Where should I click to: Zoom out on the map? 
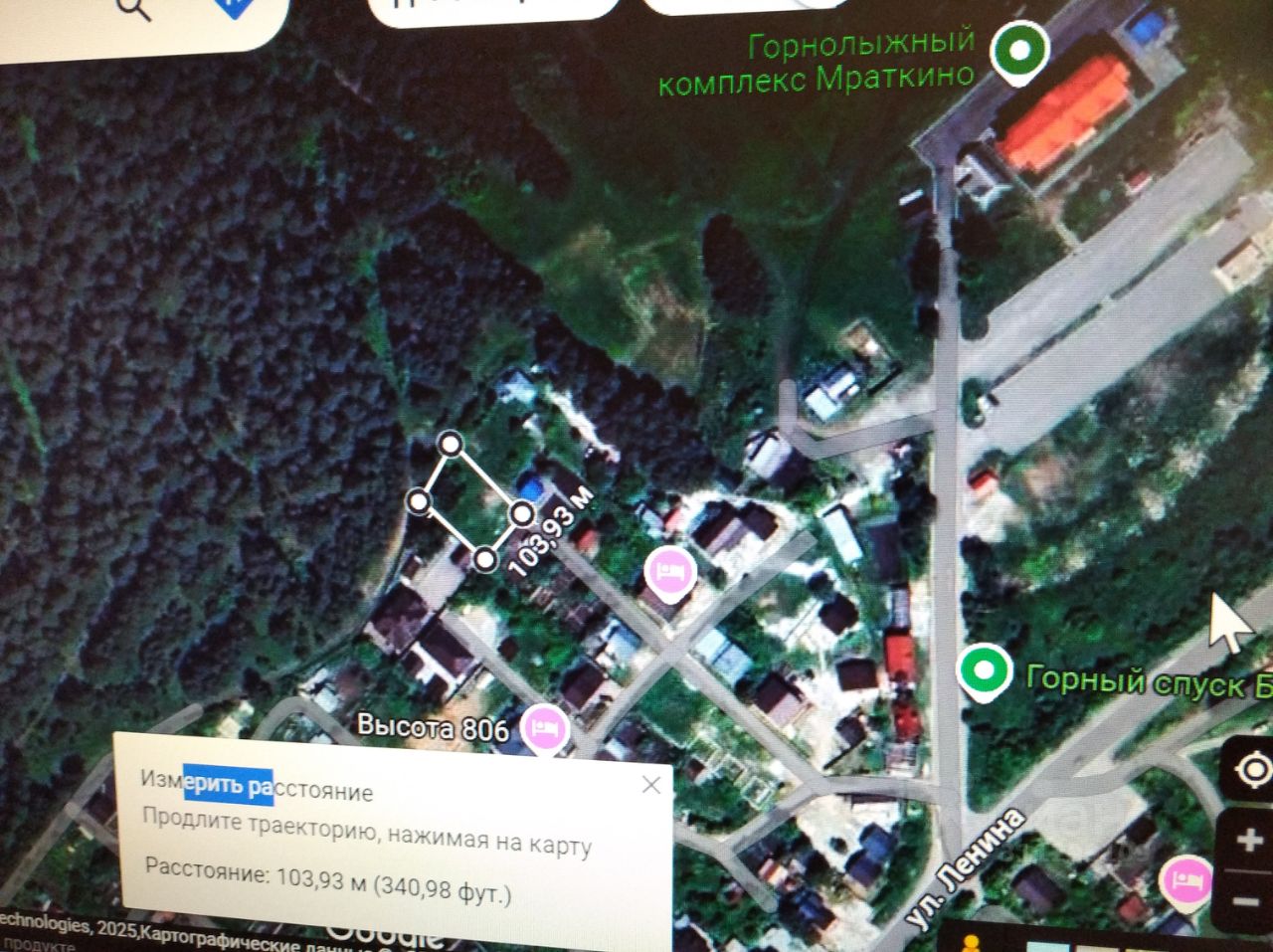pyautogui.click(x=1250, y=902)
